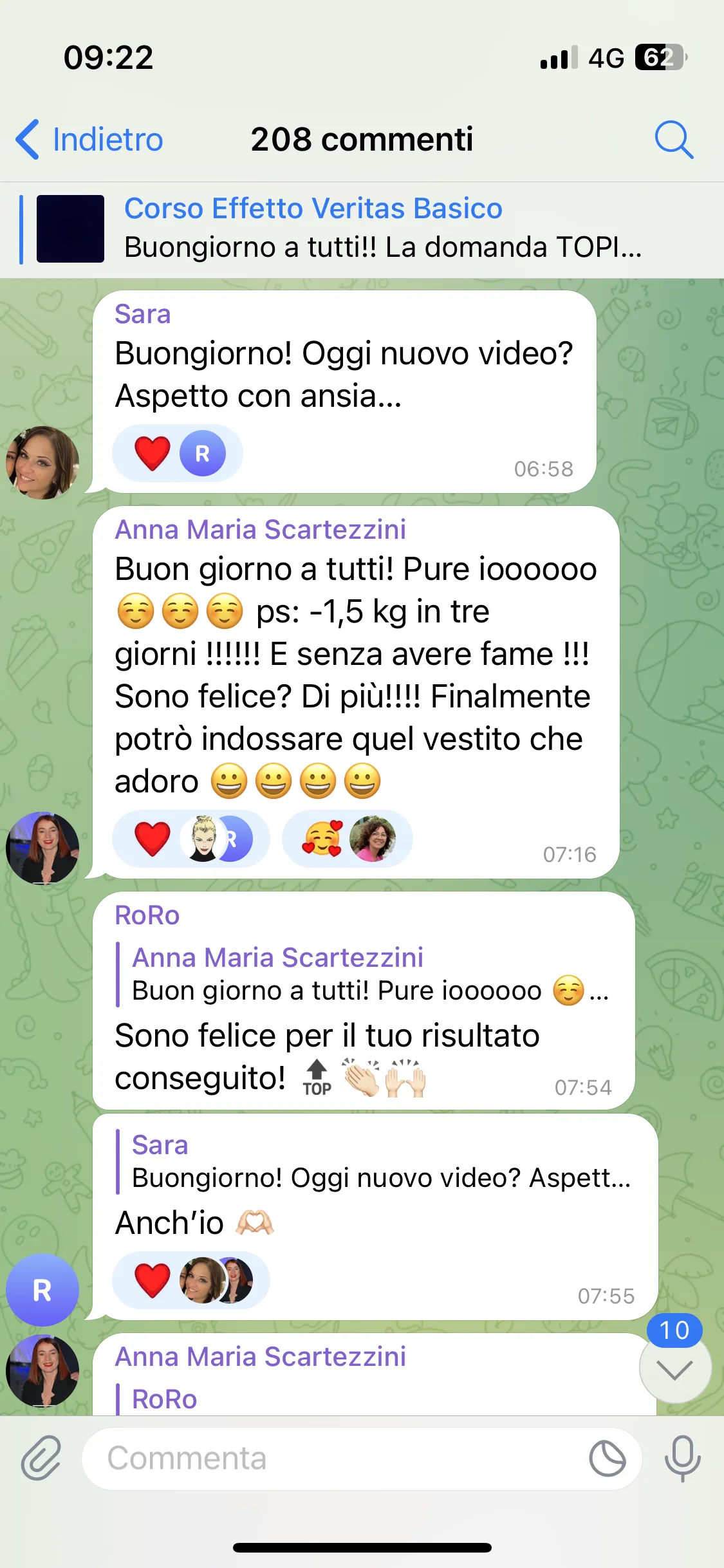Open RoRo's profile avatar
The image size is (724, 1568).
pyautogui.click(x=42, y=1290)
